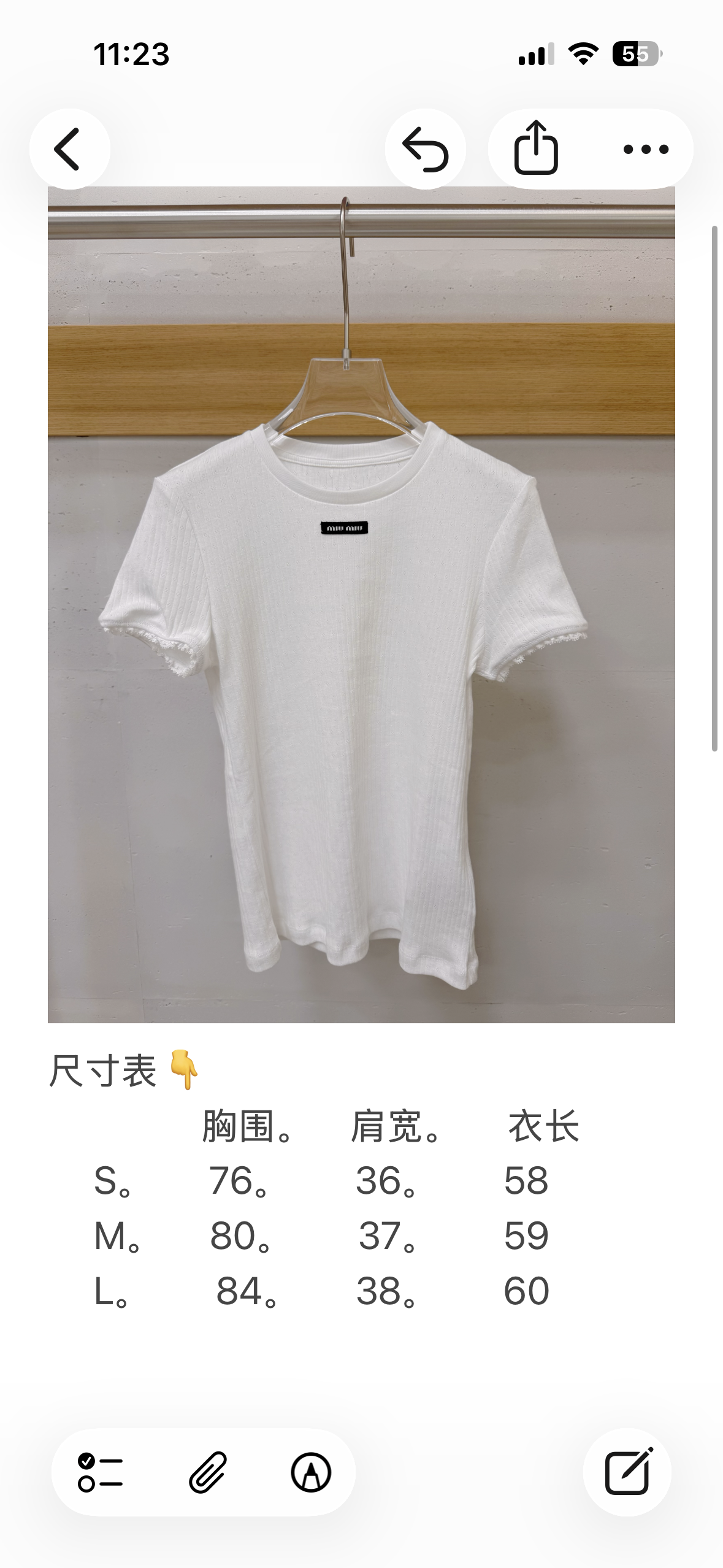Viewport: 723px width, 1568px height.
Task: Undo the last edit
Action: coord(425,149)
